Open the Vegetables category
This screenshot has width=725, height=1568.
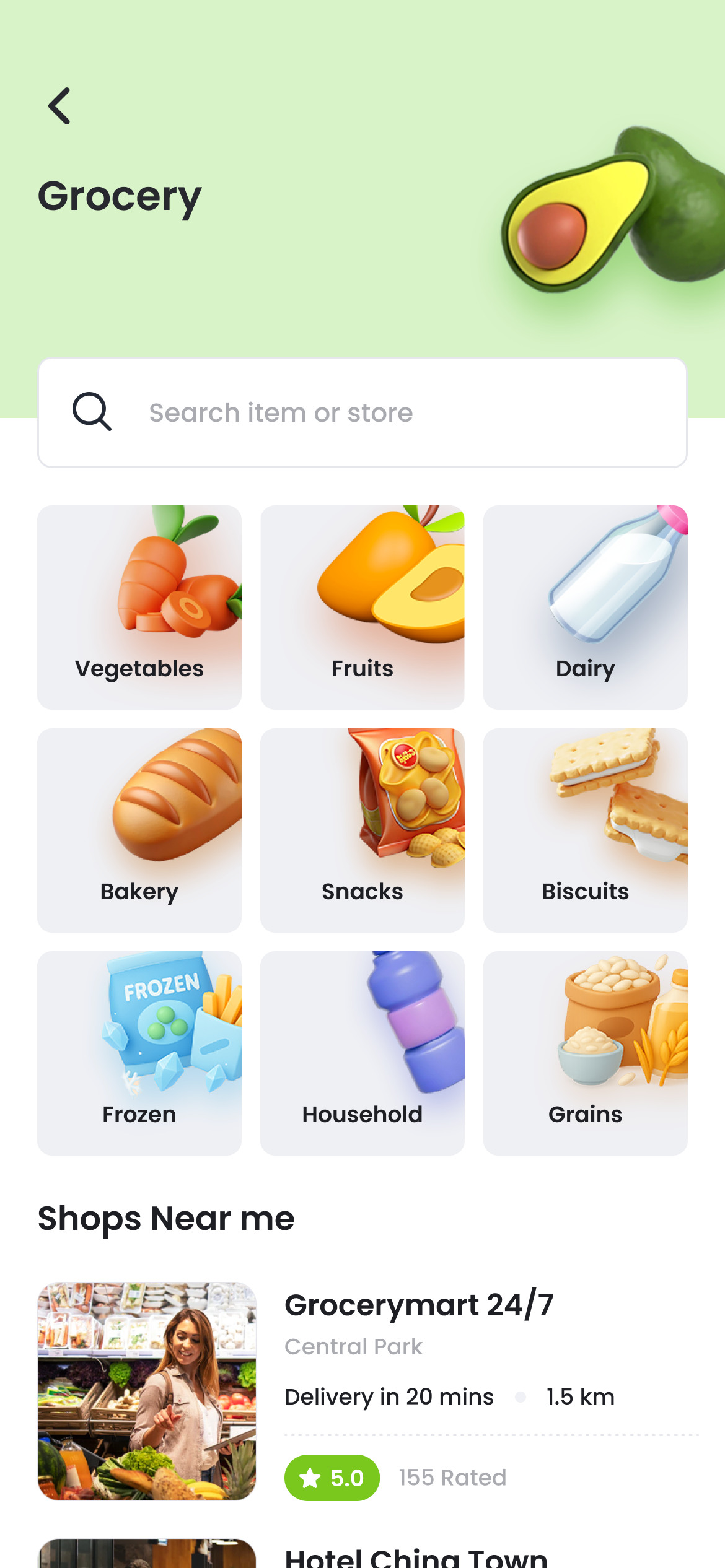pos(139,607)
